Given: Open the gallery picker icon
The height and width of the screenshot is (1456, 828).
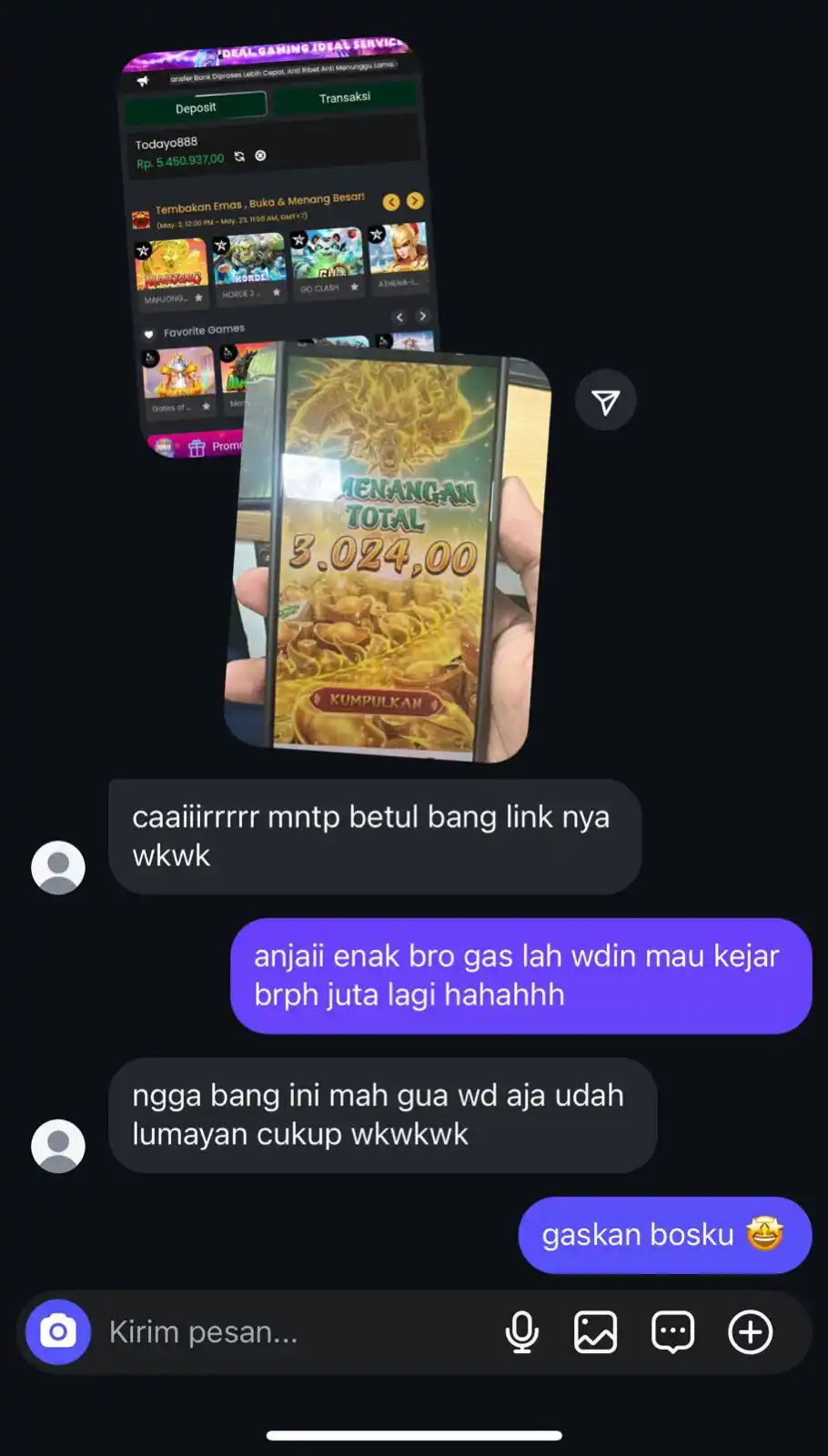Looking at the screenshot, I should [x=595, y=1332].
